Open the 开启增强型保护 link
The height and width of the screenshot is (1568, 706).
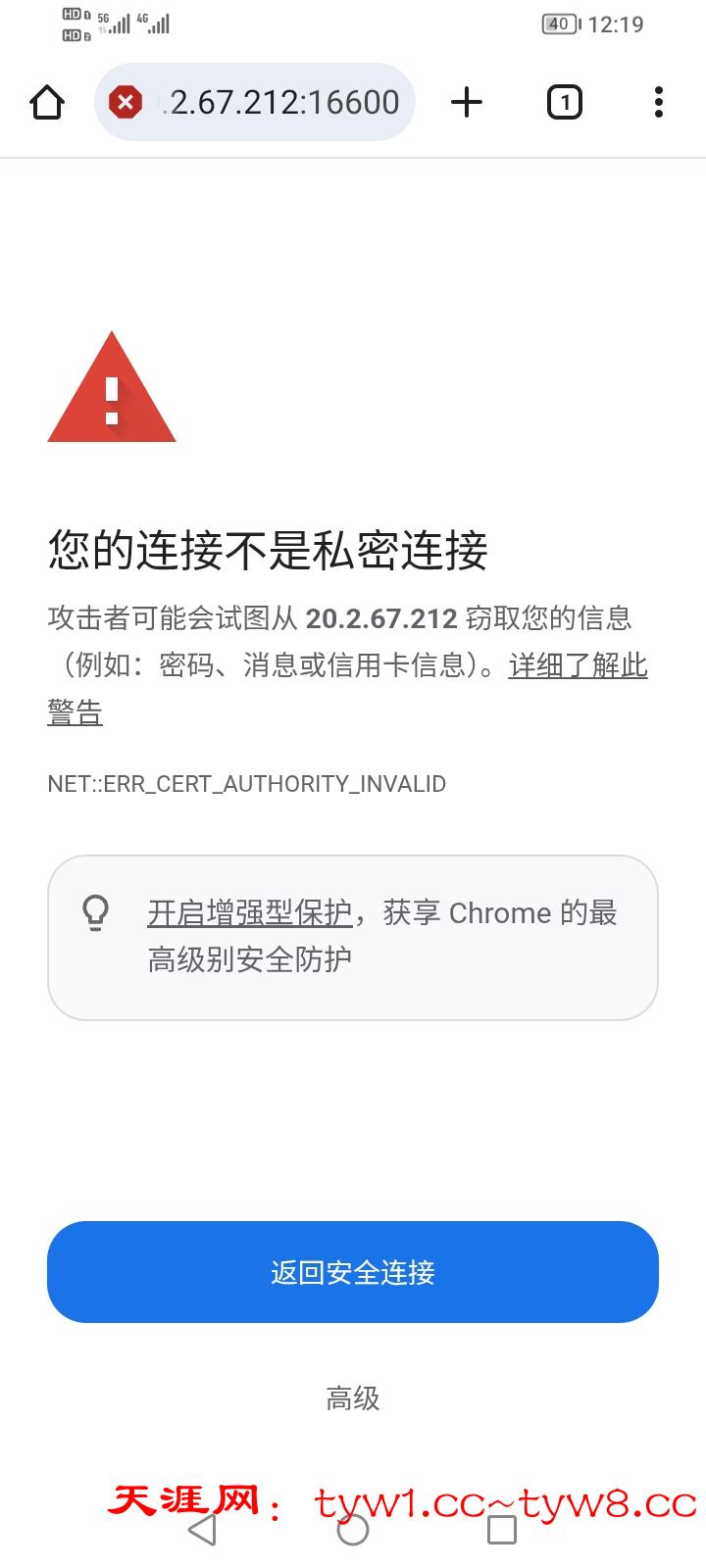pos(249,913)
